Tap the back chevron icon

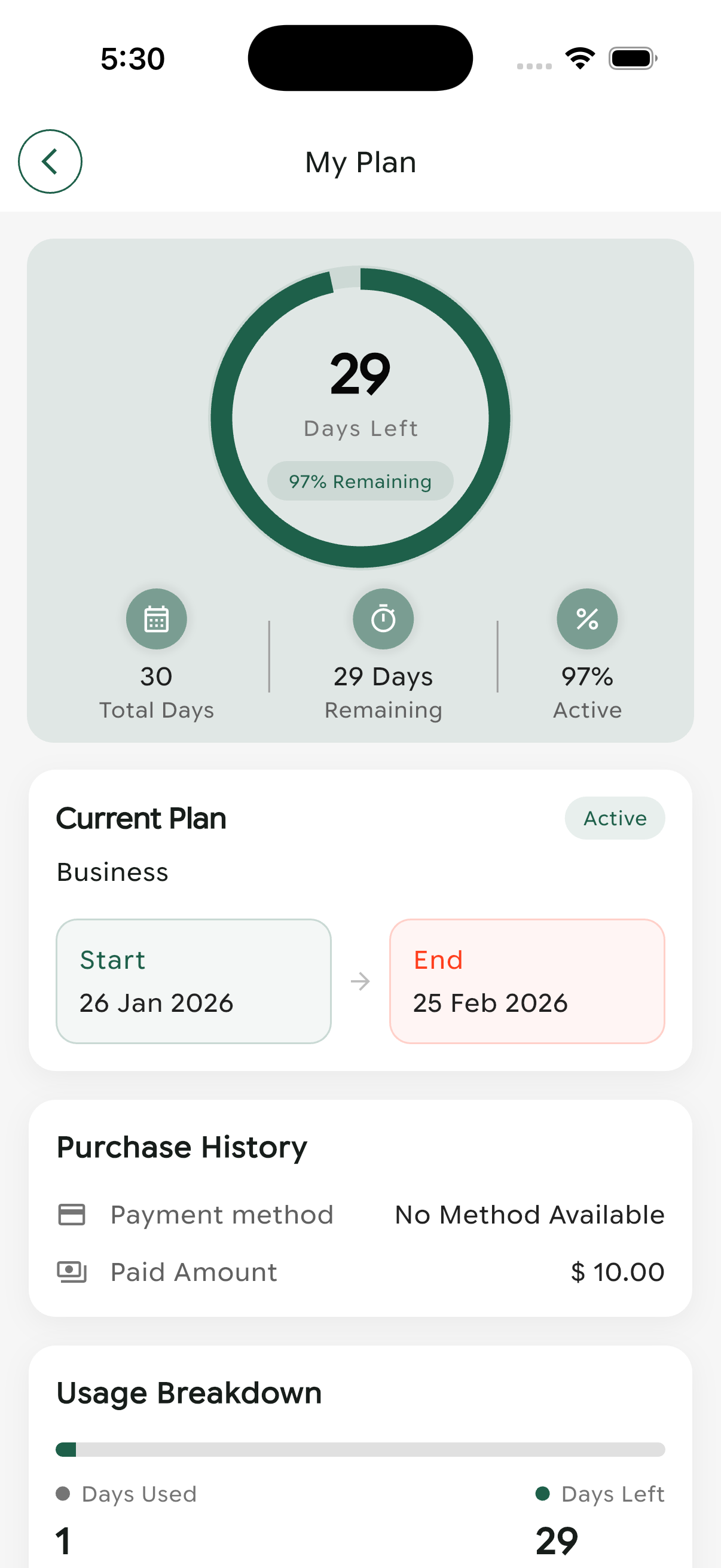click(x=50, y=161)
